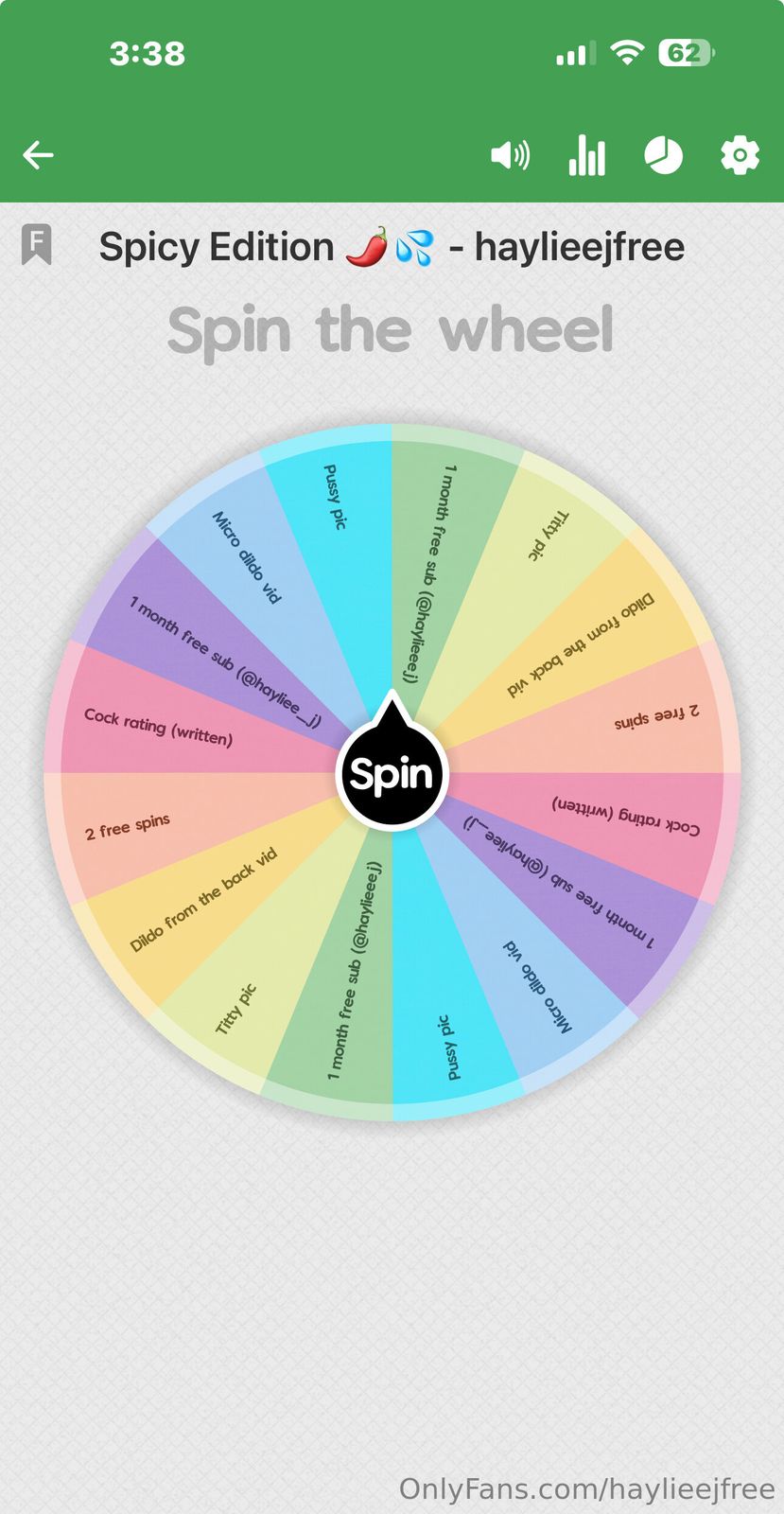Mute the wheel sound

pyautogui.click(x=510, y=155)
